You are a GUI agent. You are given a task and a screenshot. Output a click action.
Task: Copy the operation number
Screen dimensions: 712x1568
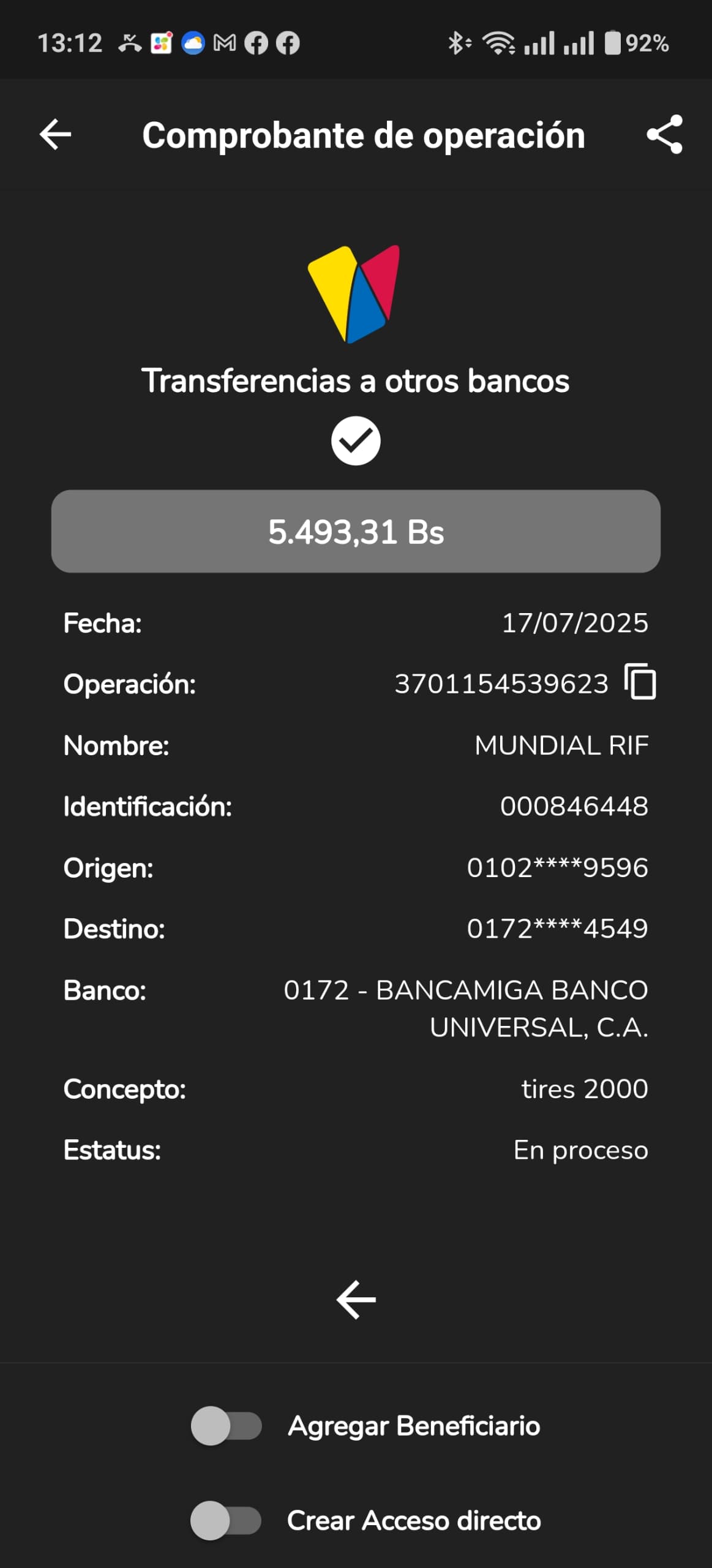click(x=640, y=682)
